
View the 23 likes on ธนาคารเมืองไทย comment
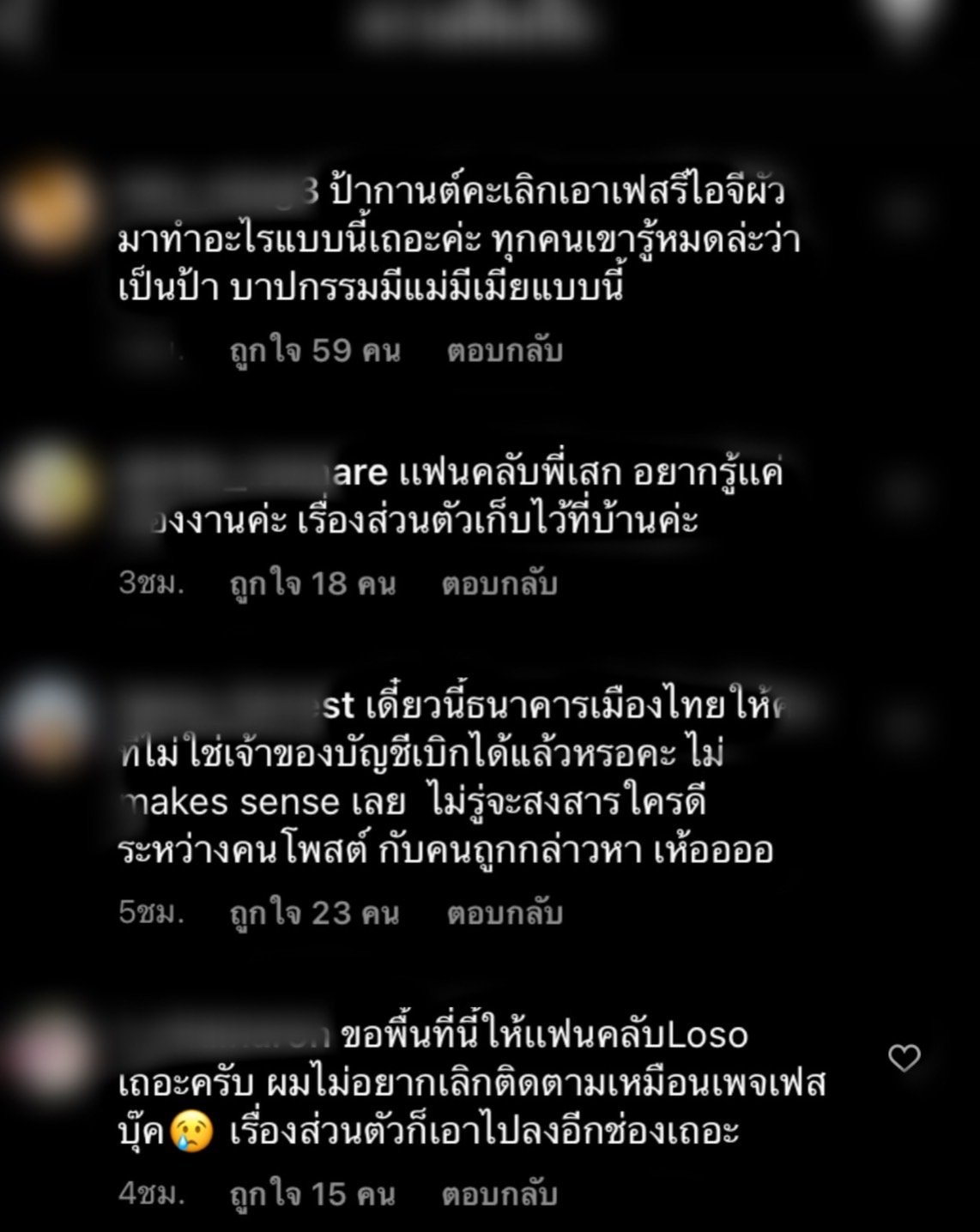point(314,914)
